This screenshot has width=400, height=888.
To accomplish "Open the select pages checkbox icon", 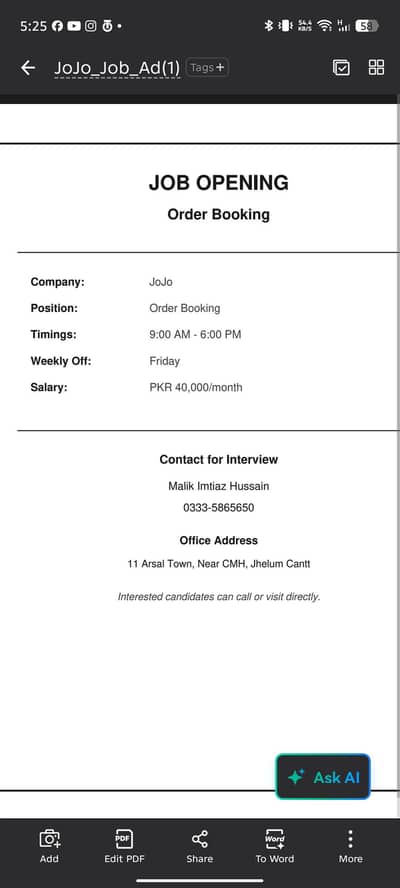I will [x=341, y=68].
